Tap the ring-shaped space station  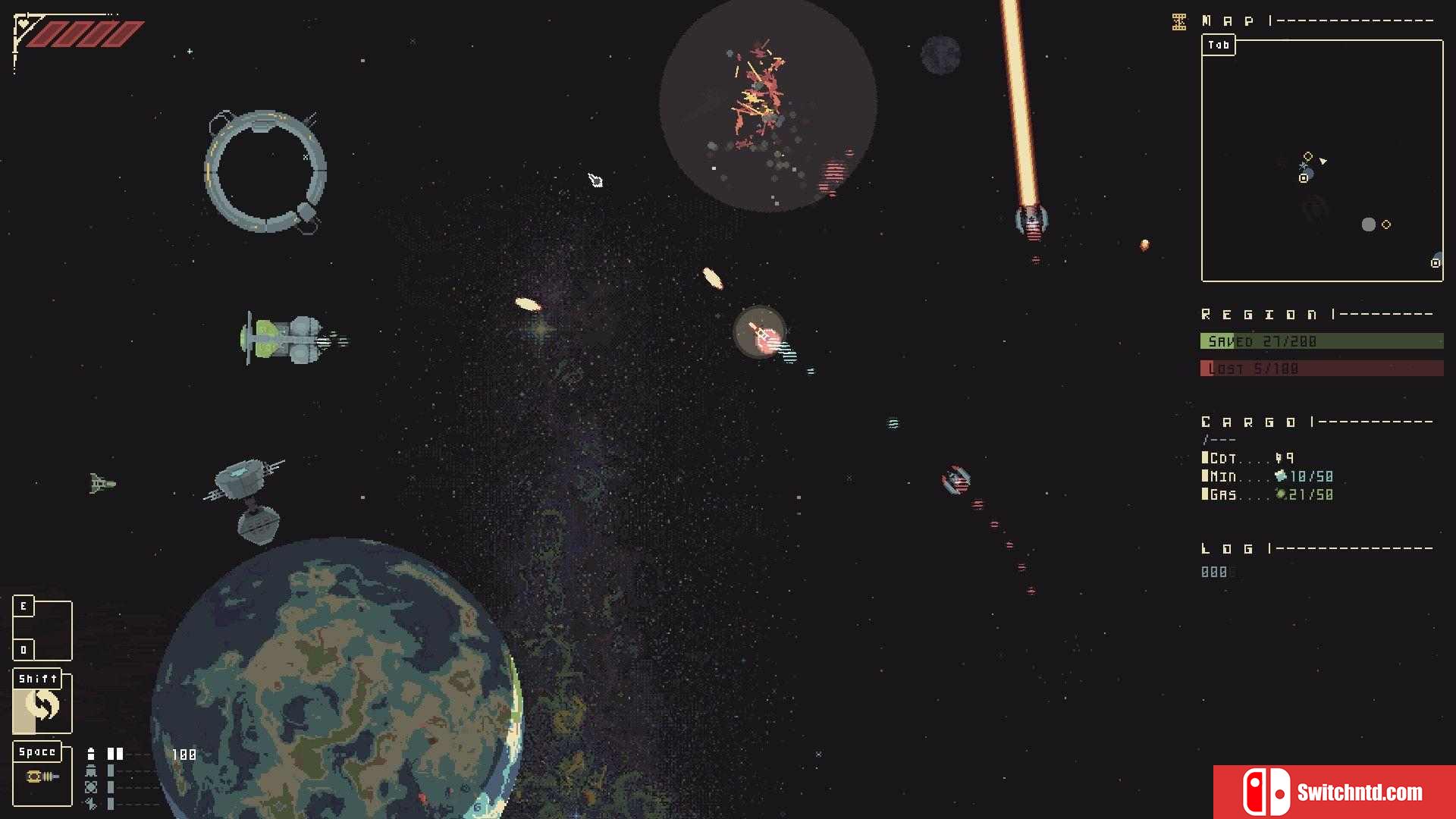pyautogui.click(x=265, y=171)
